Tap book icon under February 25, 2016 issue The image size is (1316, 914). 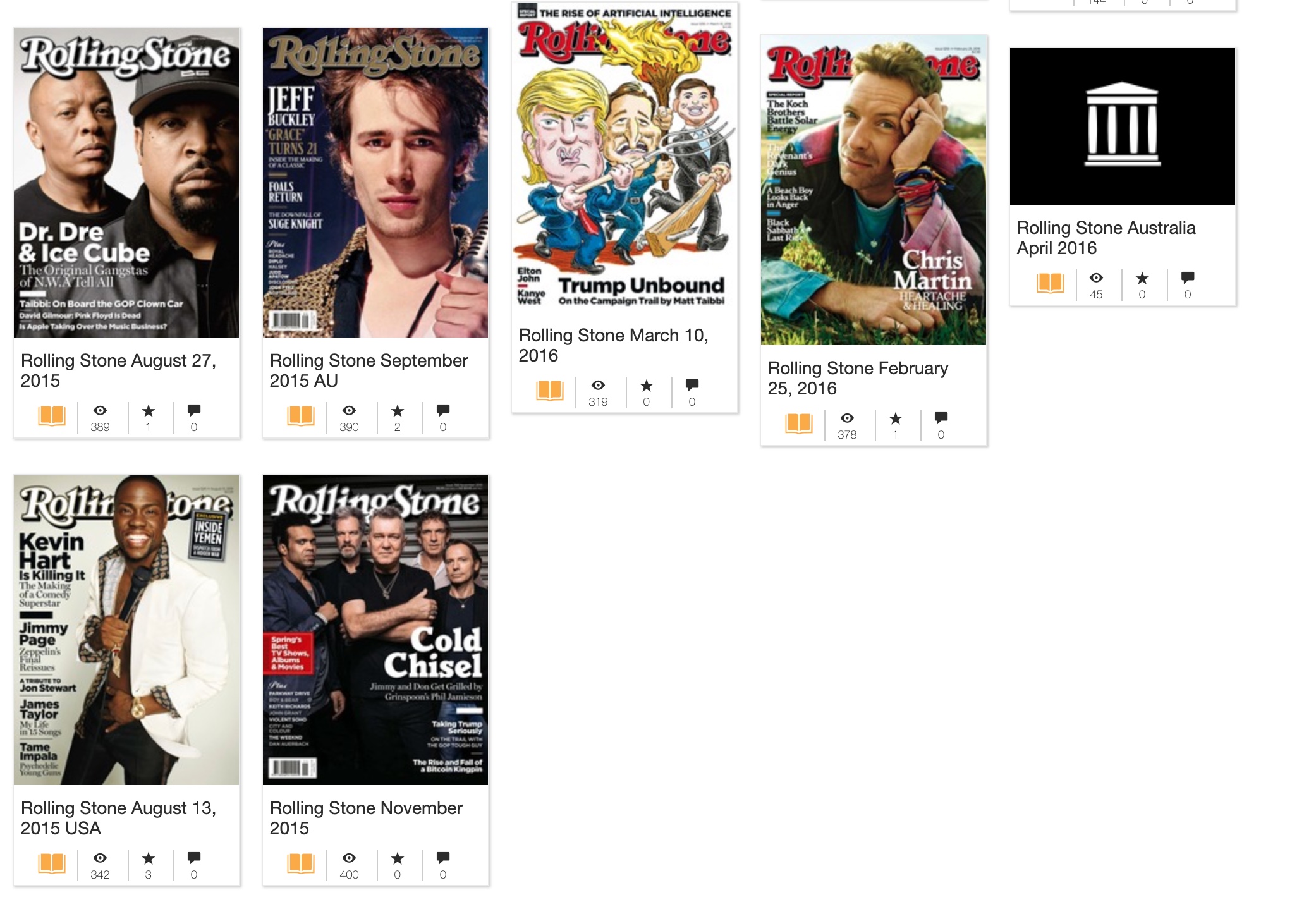point(799,423)
